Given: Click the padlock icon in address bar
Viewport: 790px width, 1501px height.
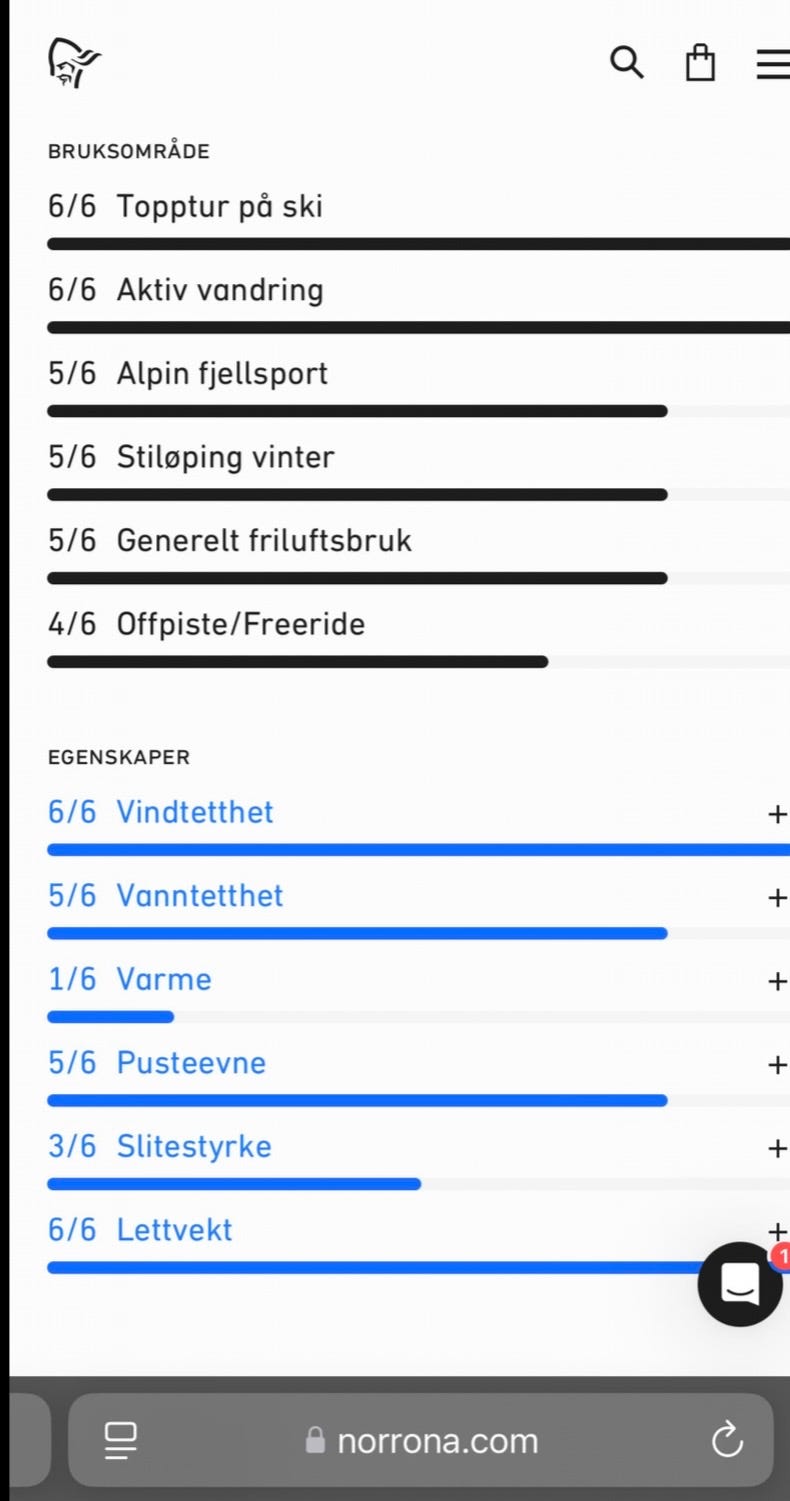Looking at the screenshot, I should [315, 1439].
